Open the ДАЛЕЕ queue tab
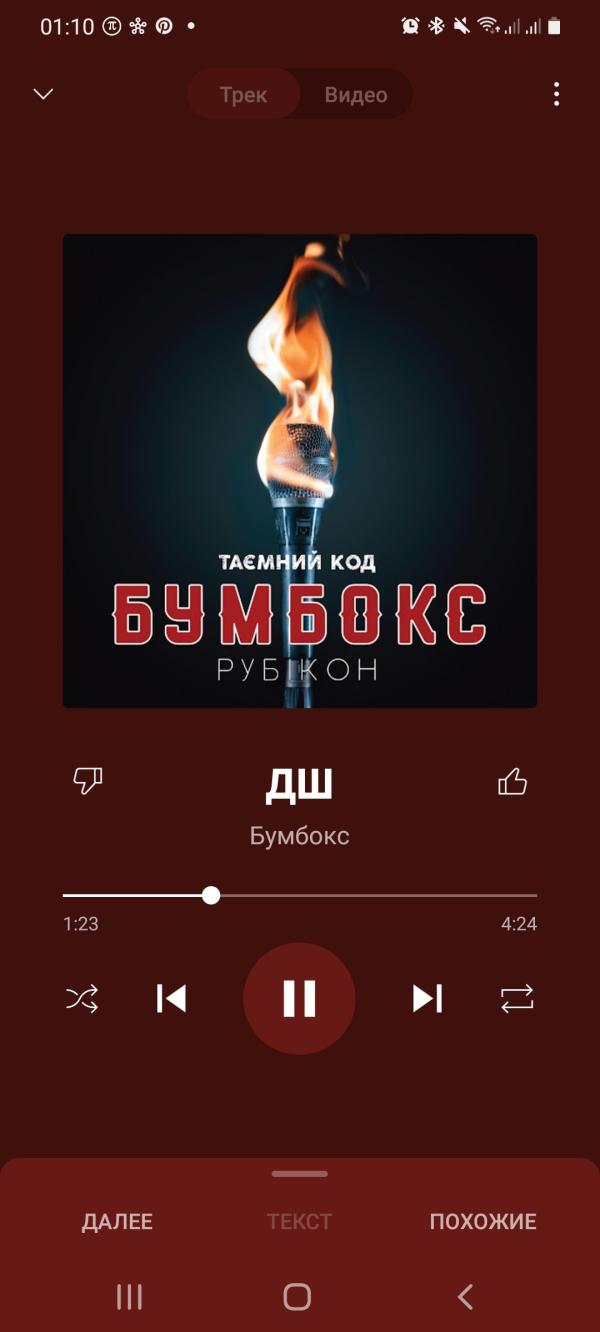Screen dimensions: 600x1332 [117, 1221]
